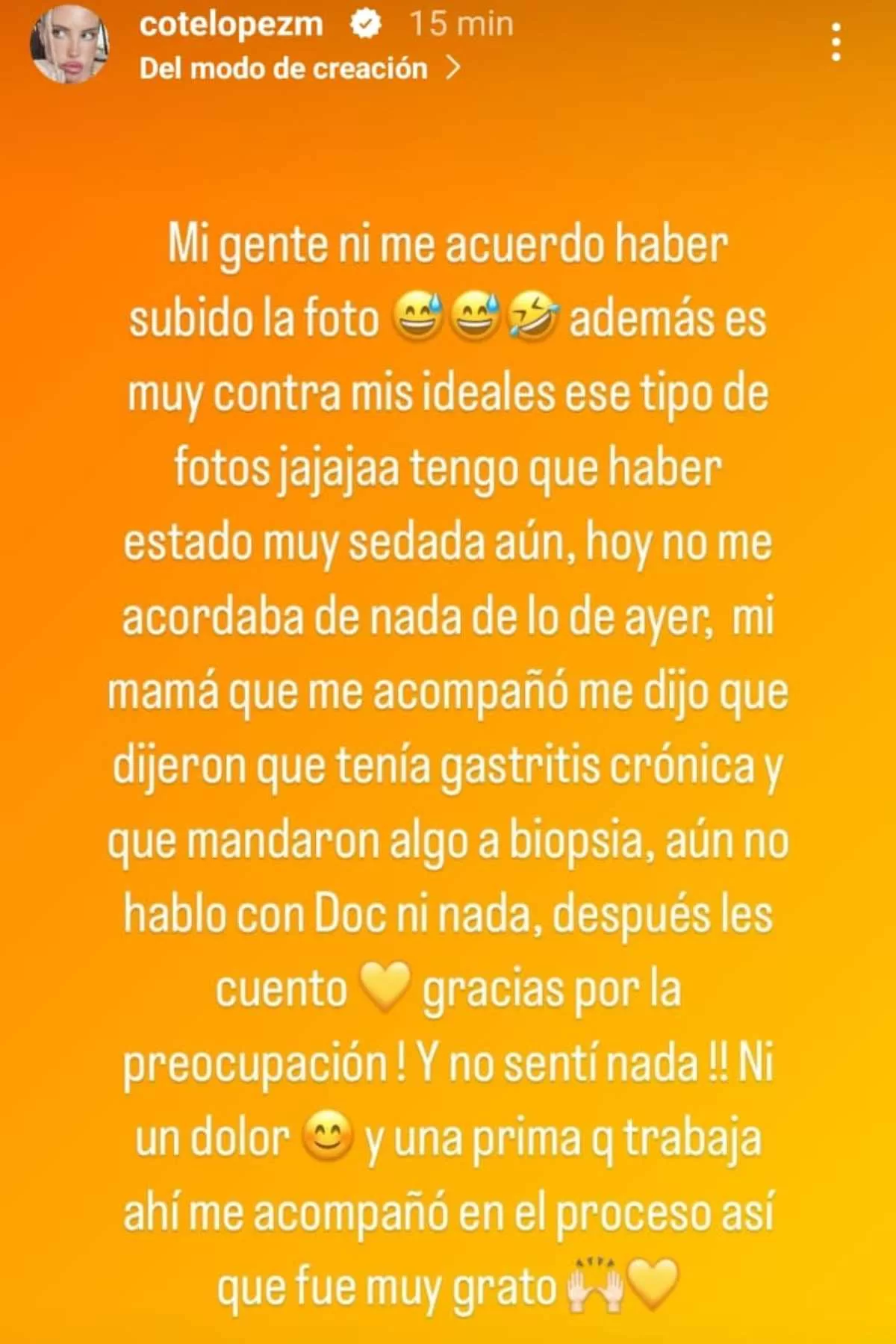896x1344 pixels.
Task: Open the 'Del modo de creación' link
Action: [x=299, y=69]
